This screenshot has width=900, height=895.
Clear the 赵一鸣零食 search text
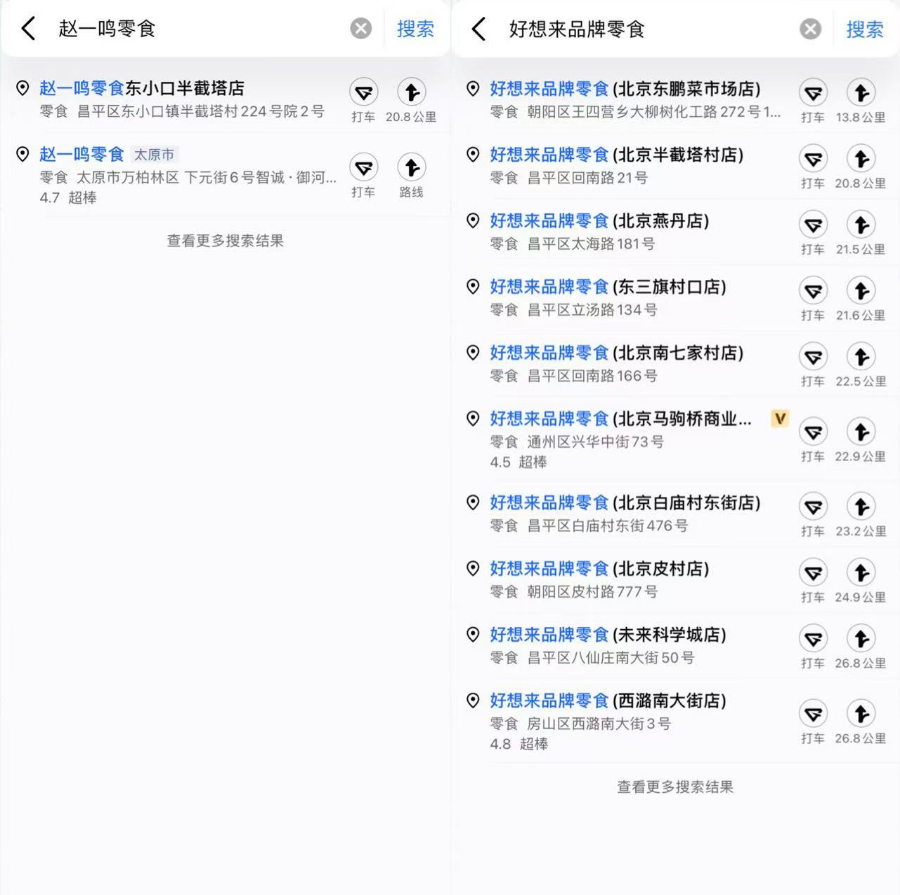click(x=361, y=29)
